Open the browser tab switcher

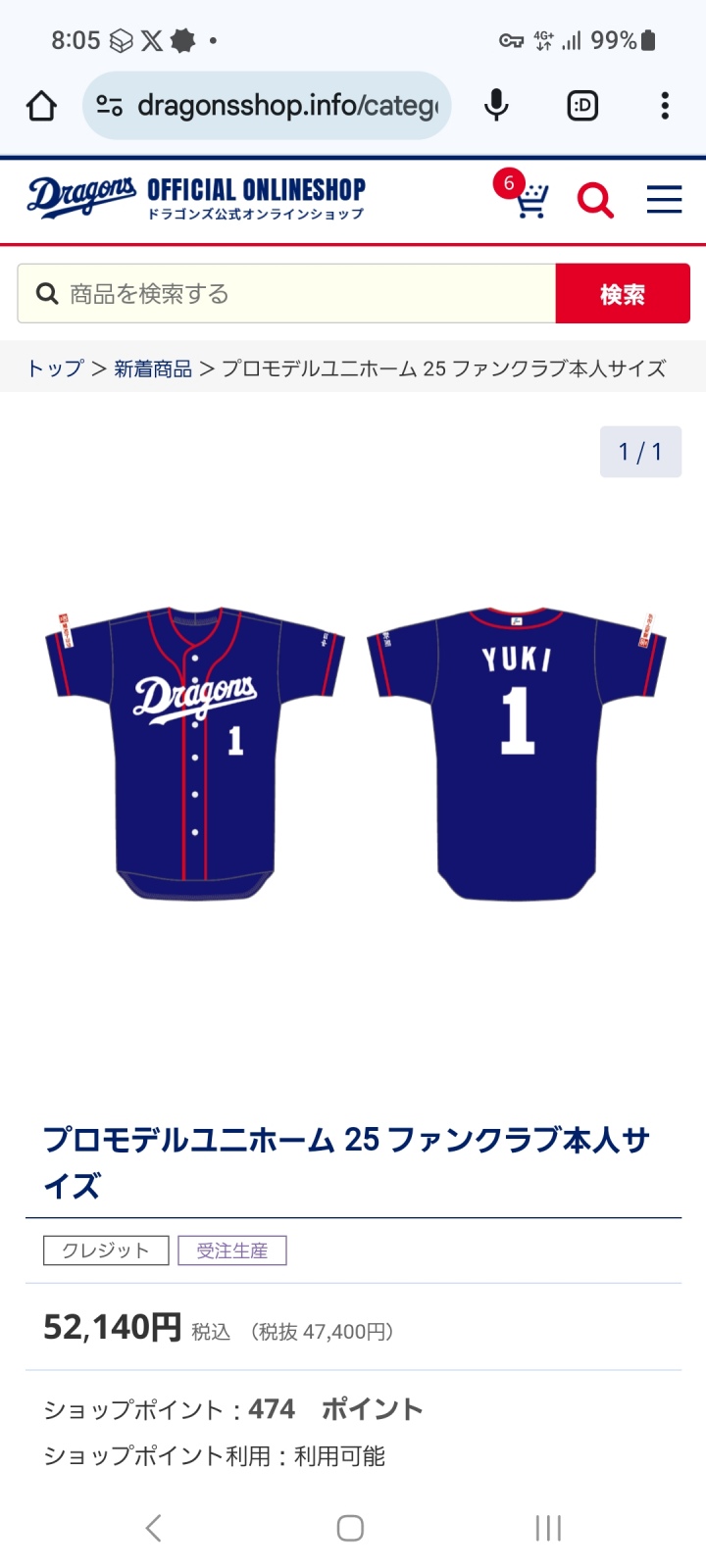(582, 105)
